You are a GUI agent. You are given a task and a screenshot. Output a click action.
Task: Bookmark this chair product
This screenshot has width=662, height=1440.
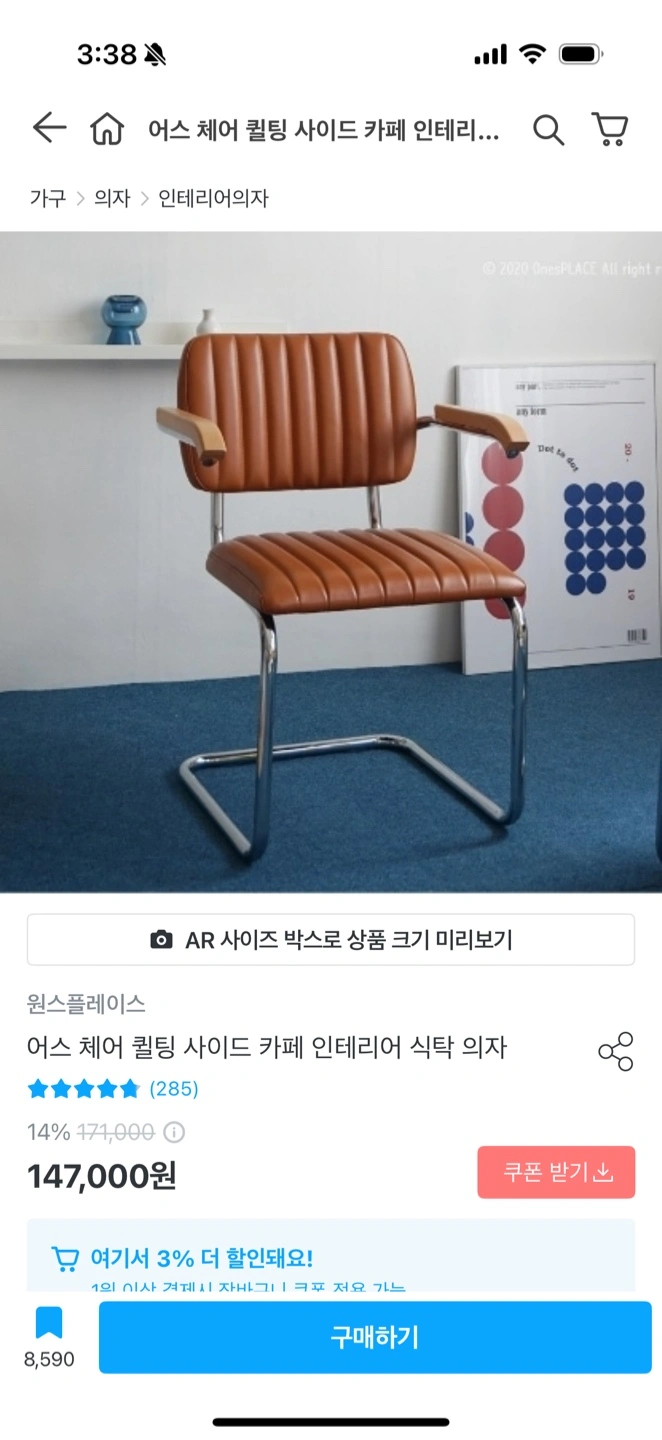[x=49, y=1337]
